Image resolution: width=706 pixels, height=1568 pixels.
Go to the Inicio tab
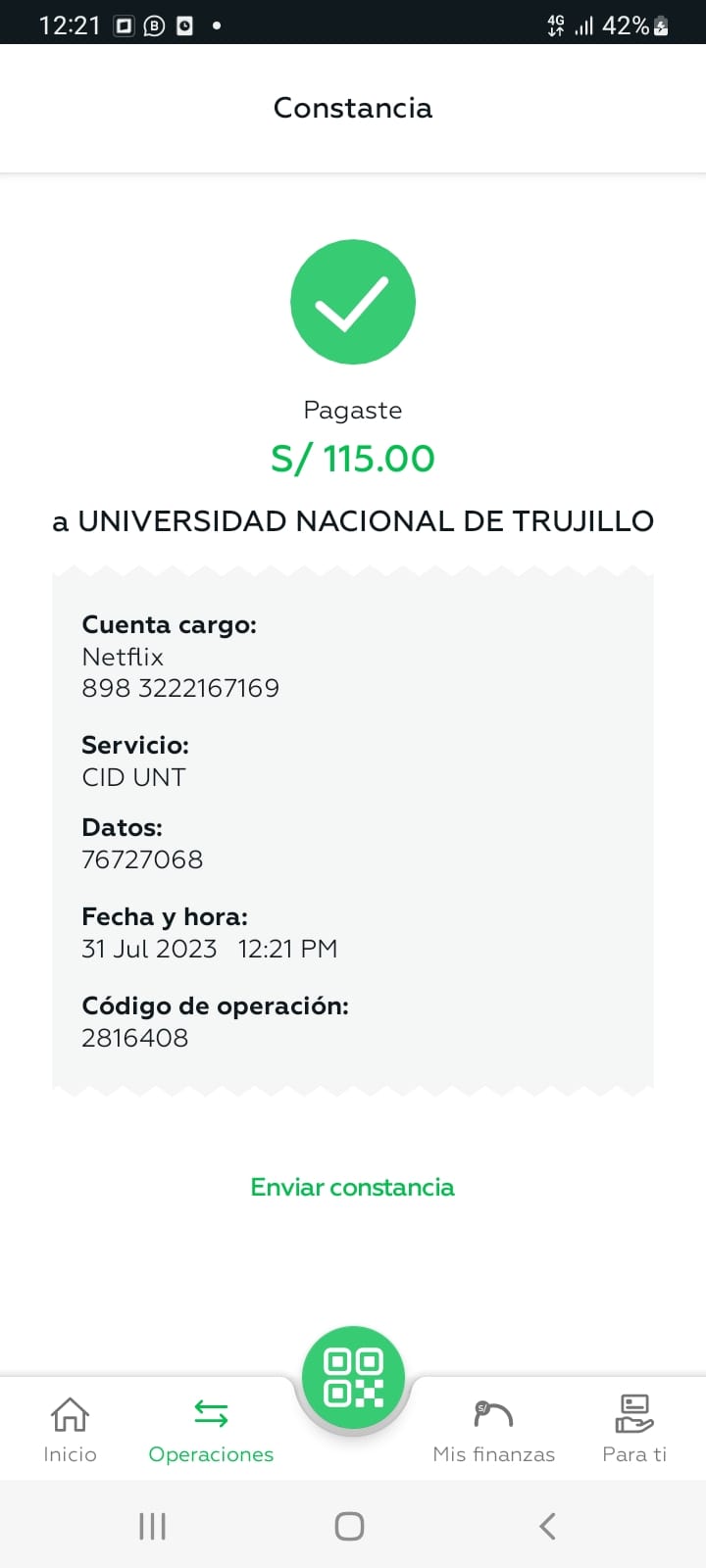(70, 1429)
